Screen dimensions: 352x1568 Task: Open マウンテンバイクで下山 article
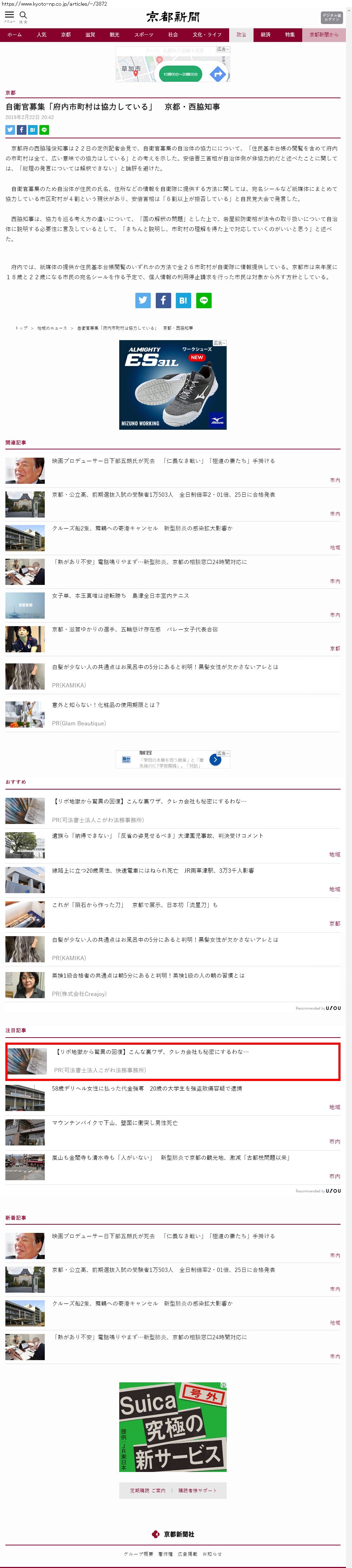point(114,1123)
